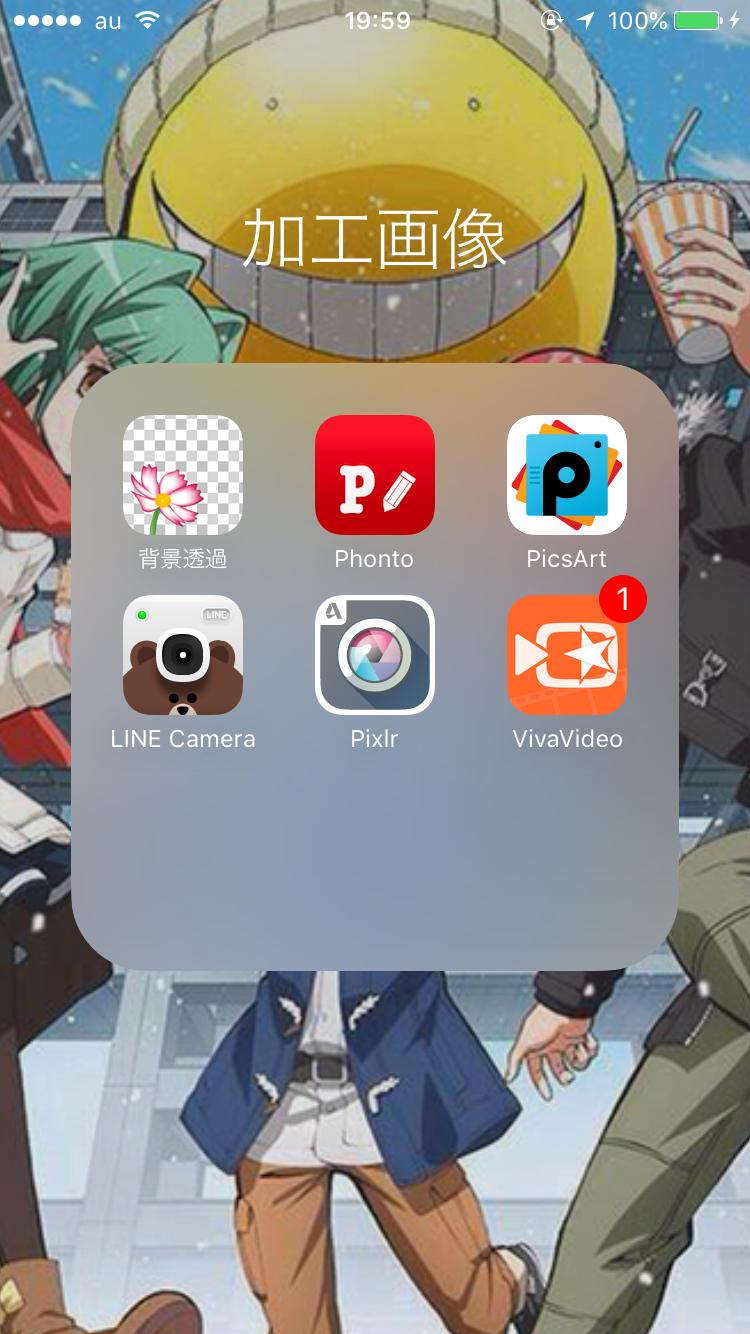Start the LINE Camera app
Viewport: 750px width, 1334px height.
(183, 654)
